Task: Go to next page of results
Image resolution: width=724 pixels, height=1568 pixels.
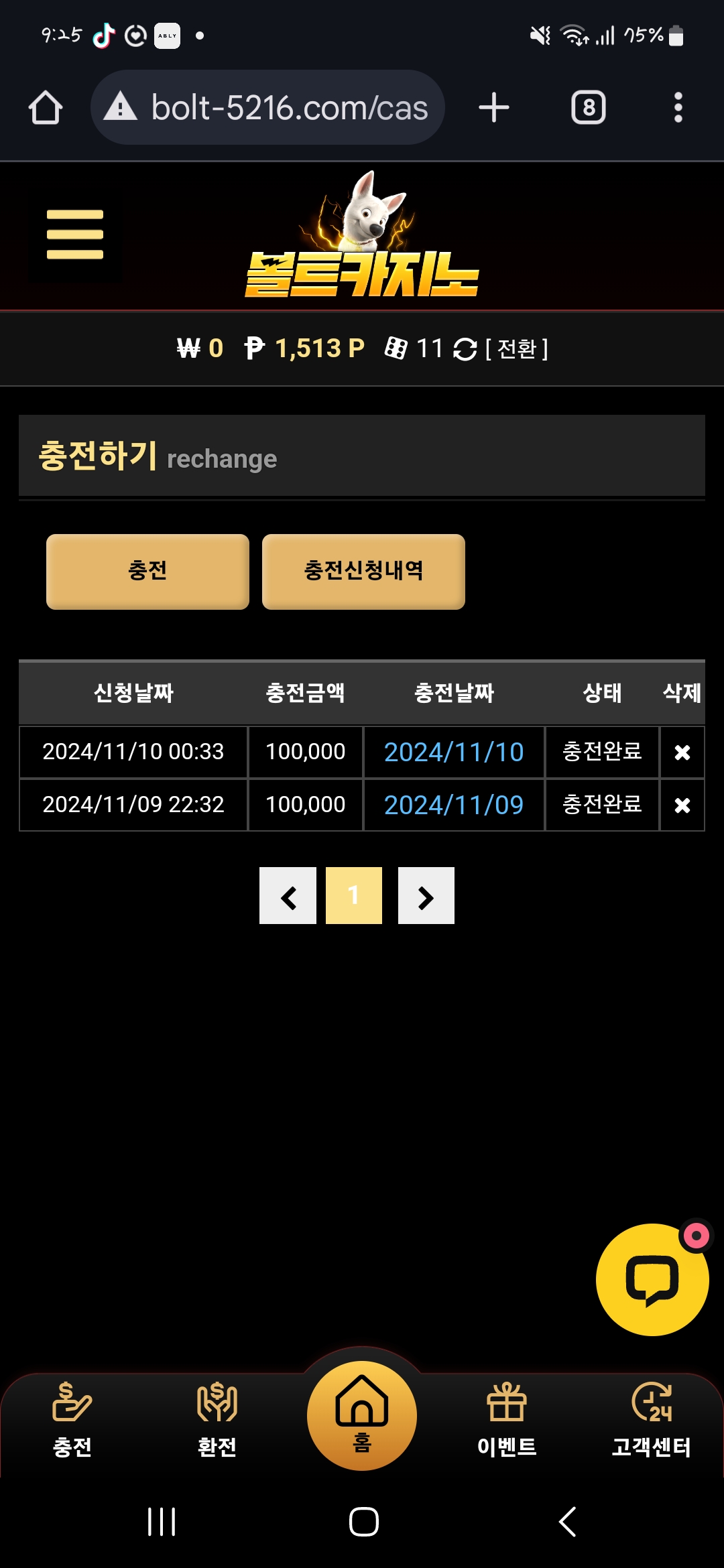Action: pyautogui.click(x=426, y=896)
